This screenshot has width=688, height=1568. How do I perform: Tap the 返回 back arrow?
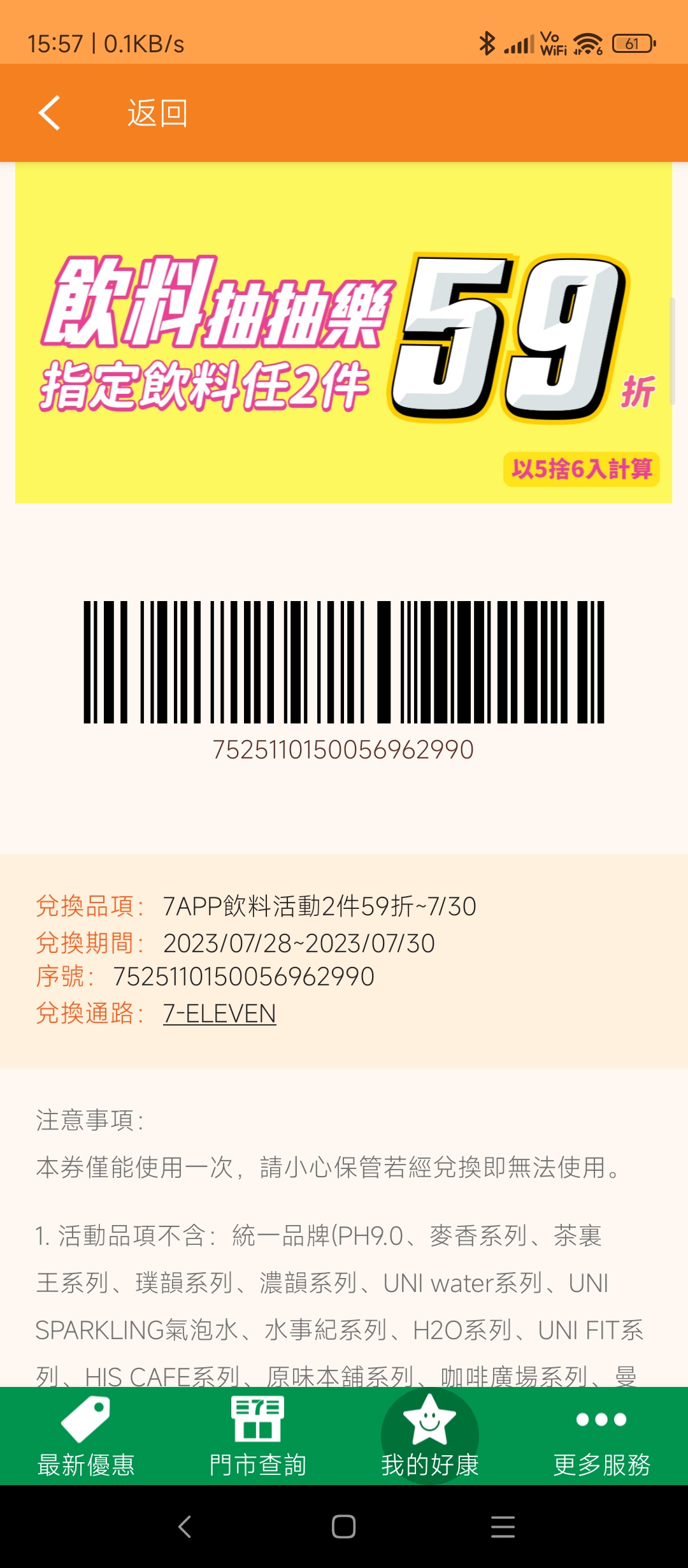click(x=50, y=113)
